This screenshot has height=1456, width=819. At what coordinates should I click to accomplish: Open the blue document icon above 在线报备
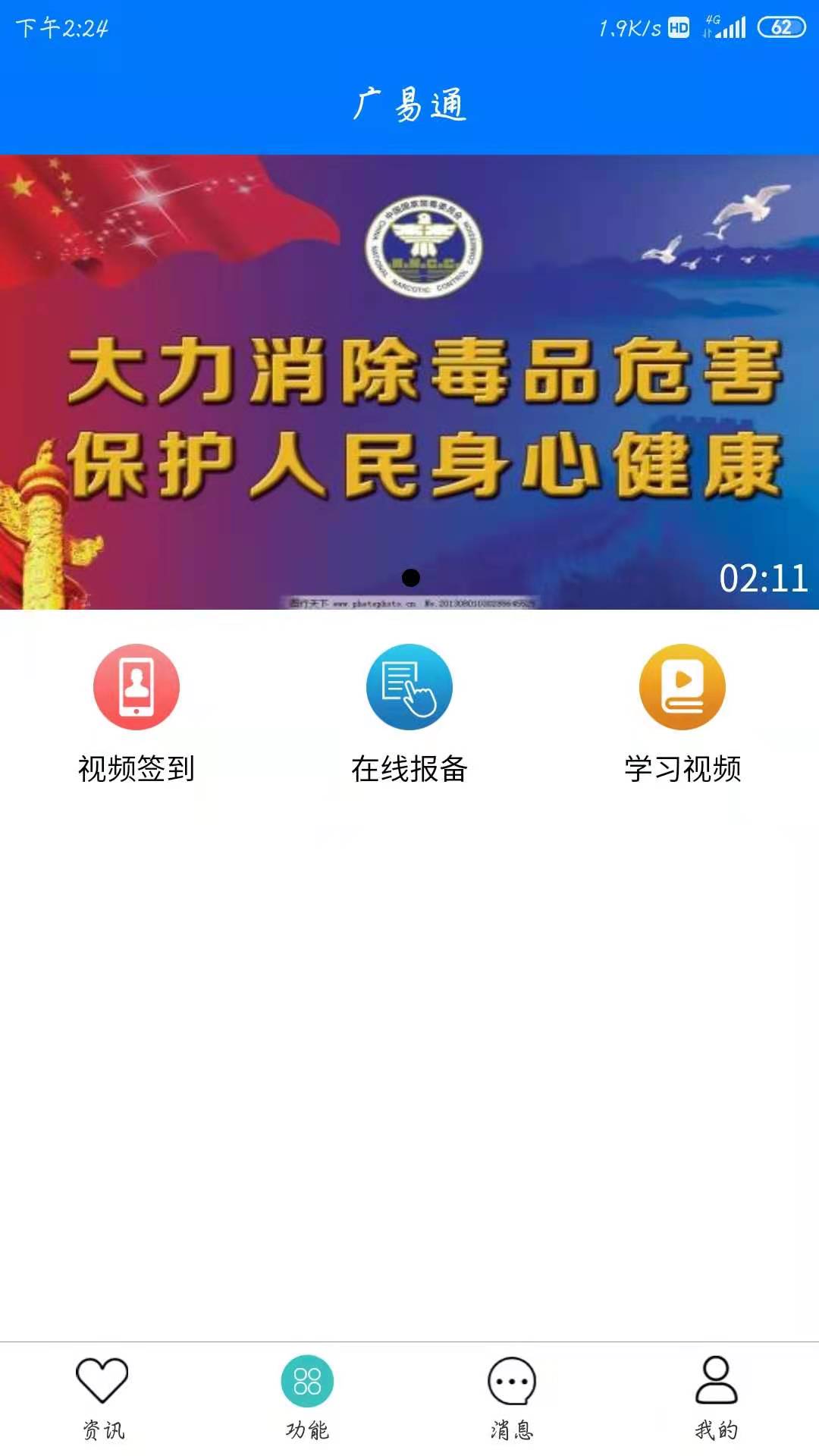point(409,686)
